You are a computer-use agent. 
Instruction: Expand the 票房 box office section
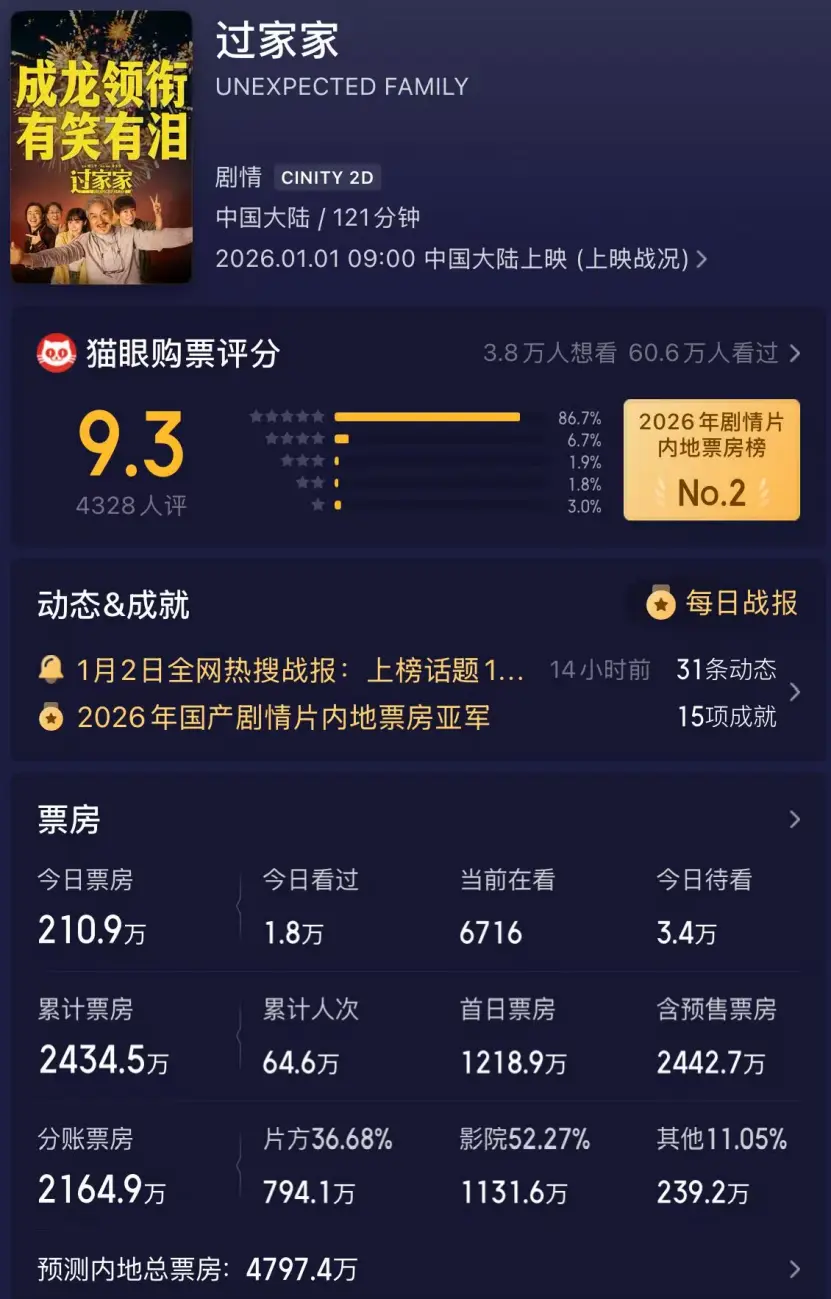794,820
